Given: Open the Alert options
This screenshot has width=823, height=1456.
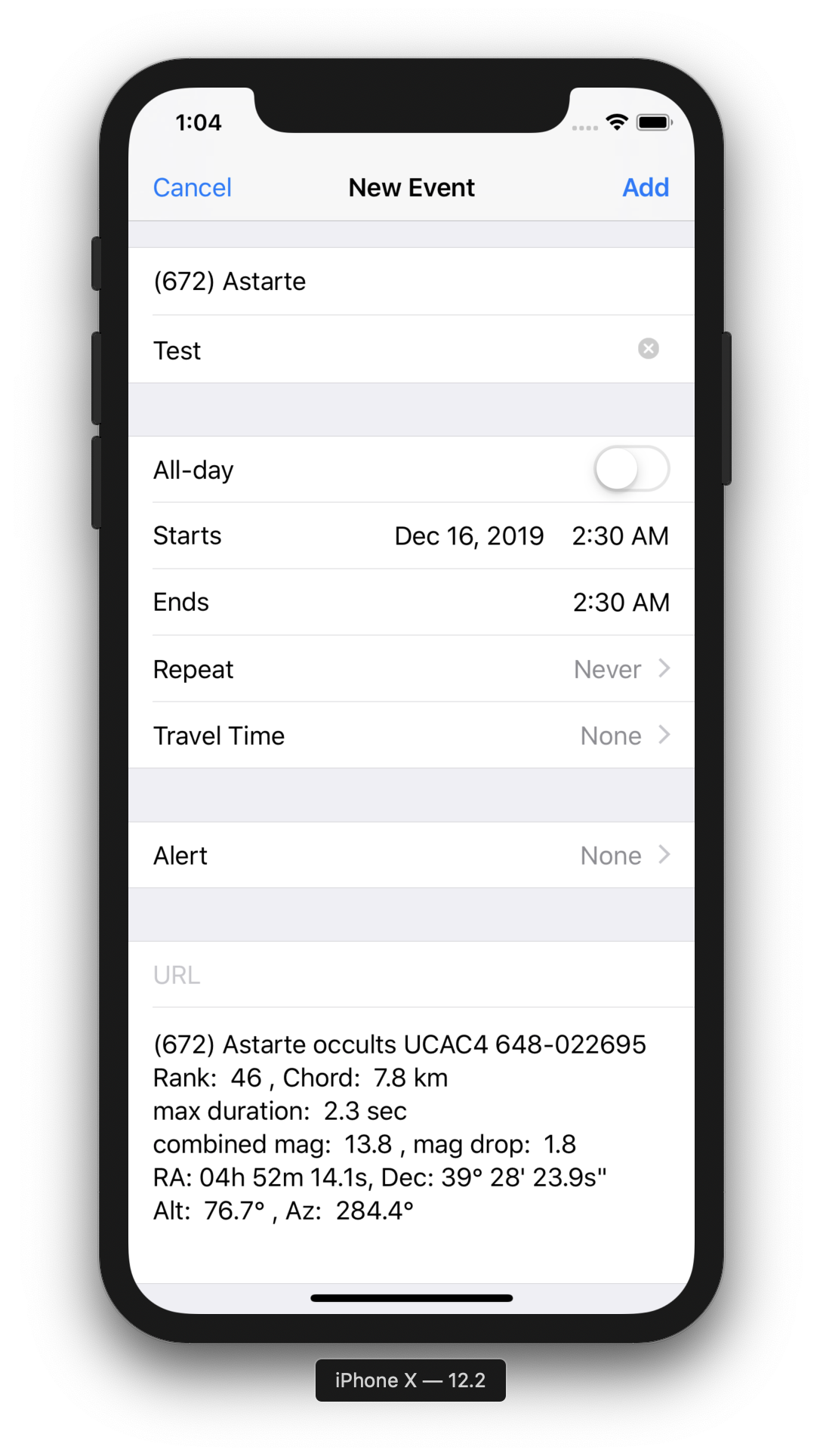Looking at the screenshot, I should (411, 855).
